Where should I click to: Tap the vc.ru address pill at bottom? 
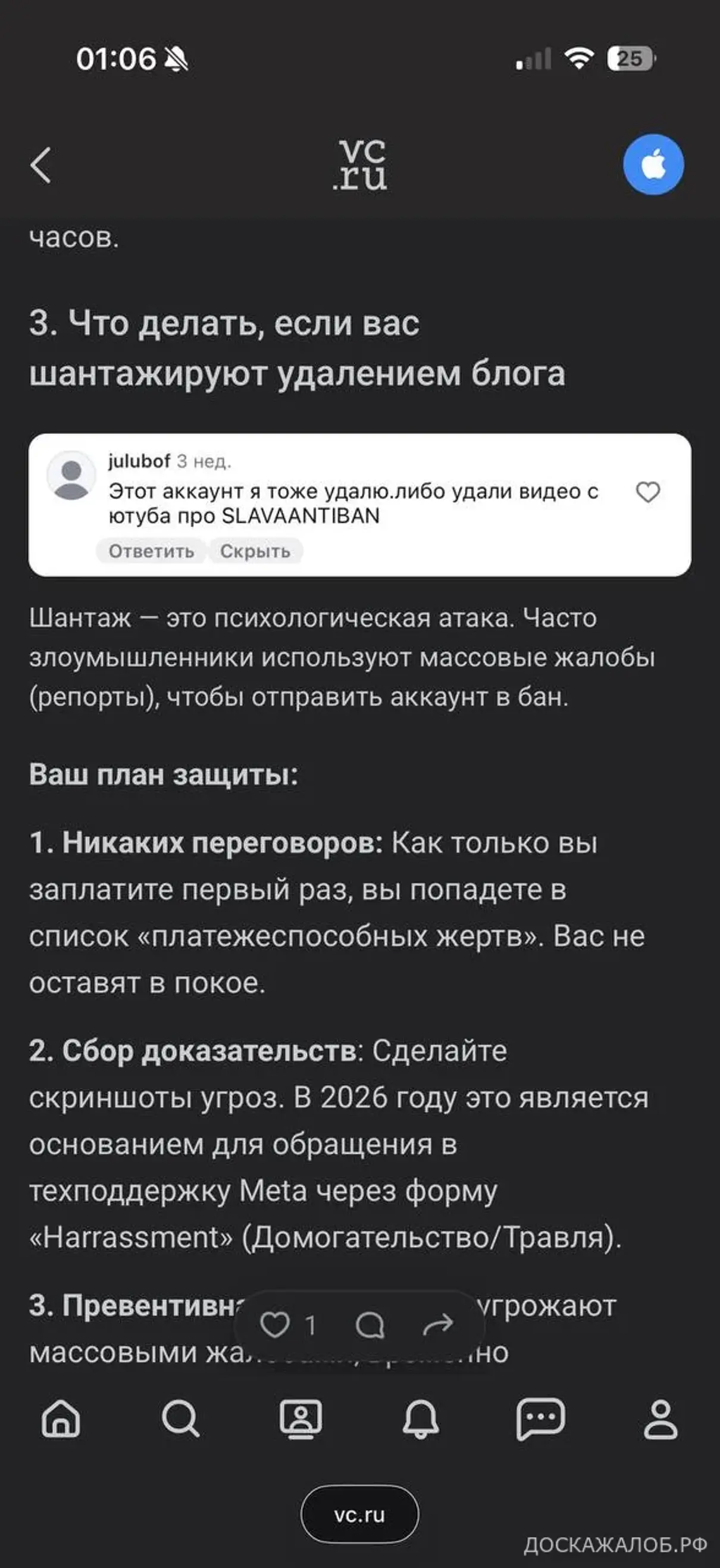pyautogui.click(x=359, y=1514)
